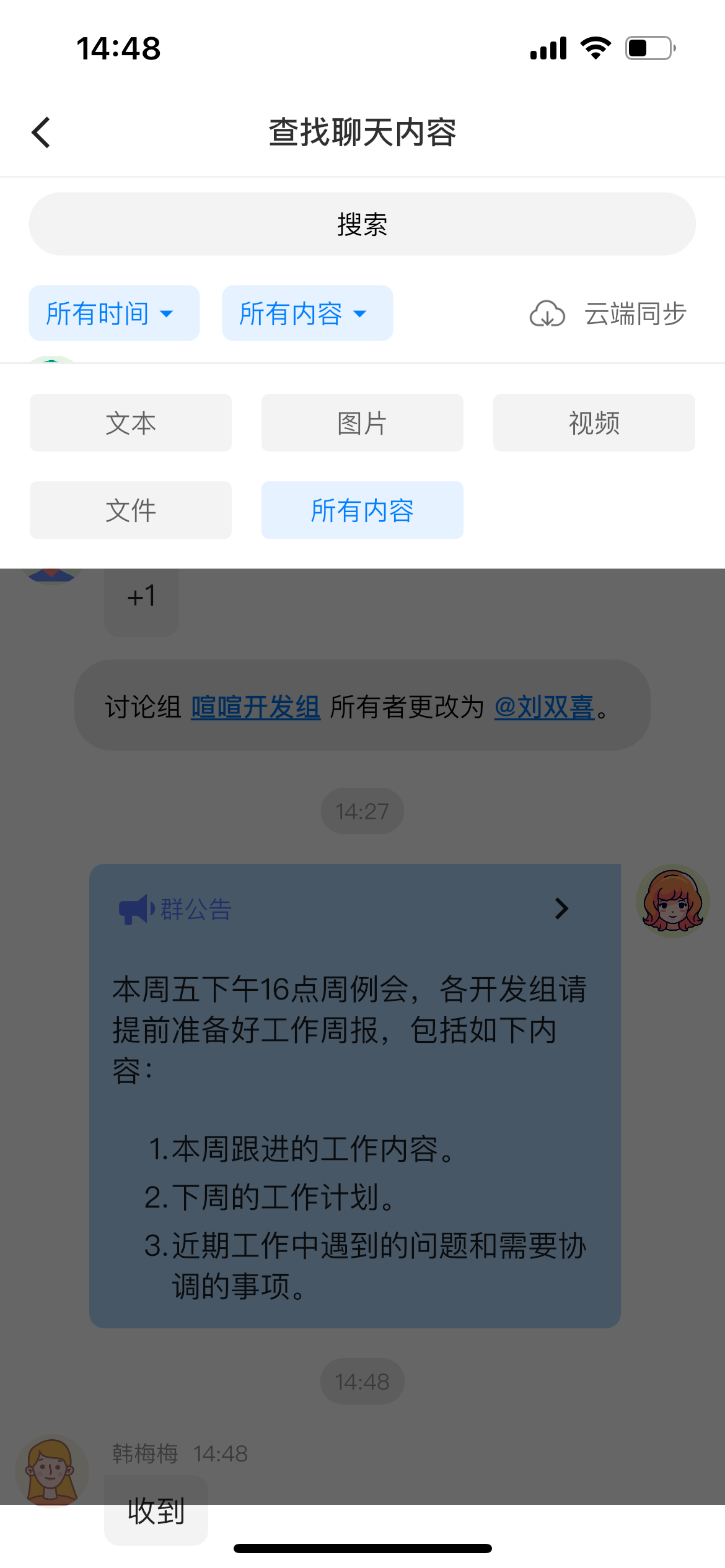
Task: Filter by 图片 content type
Action: click(362, 423)
